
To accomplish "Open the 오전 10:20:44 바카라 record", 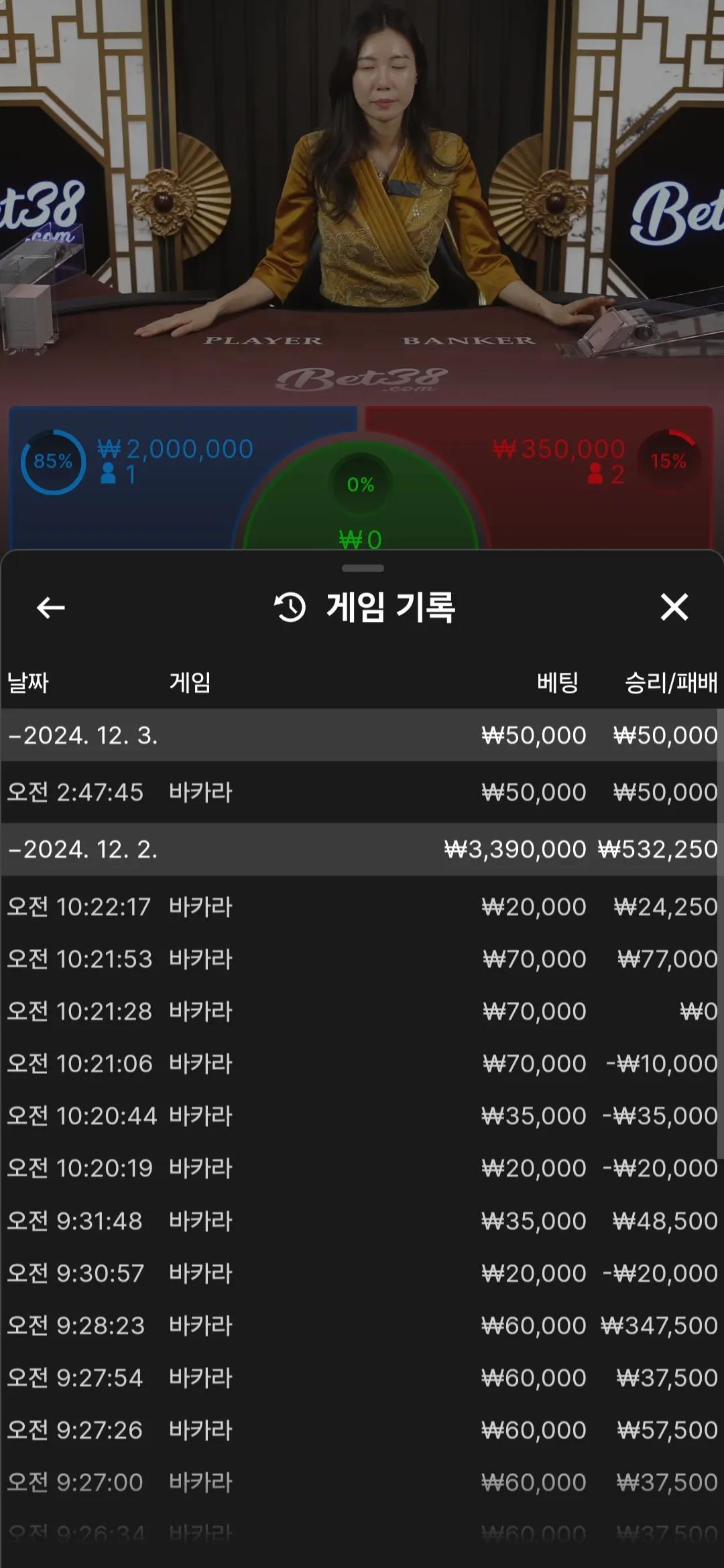I will pyautogui.click(x=360, y=1116).
